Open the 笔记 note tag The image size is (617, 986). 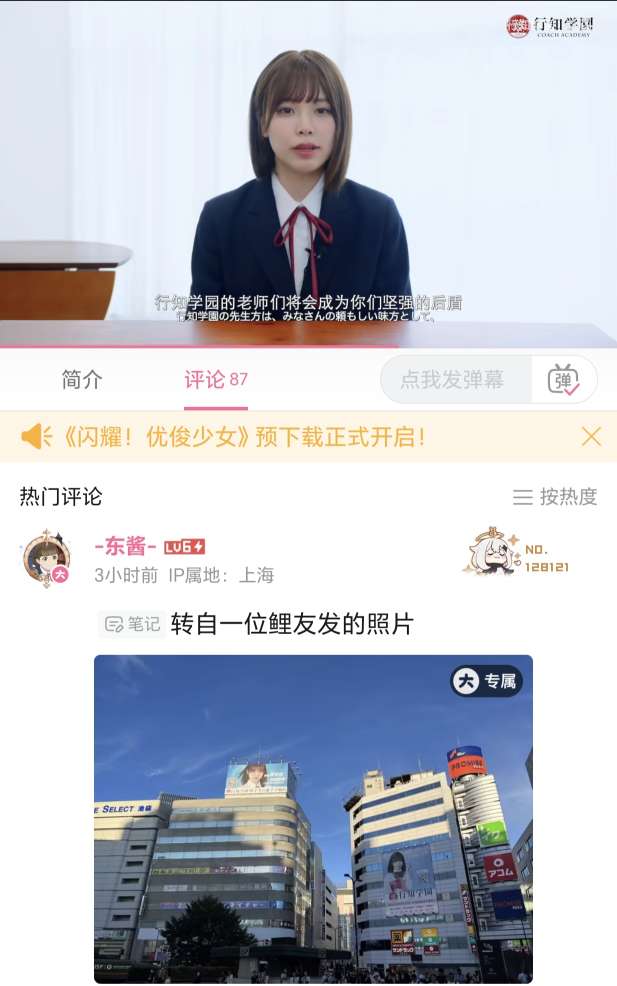click(x=132, y=625)
